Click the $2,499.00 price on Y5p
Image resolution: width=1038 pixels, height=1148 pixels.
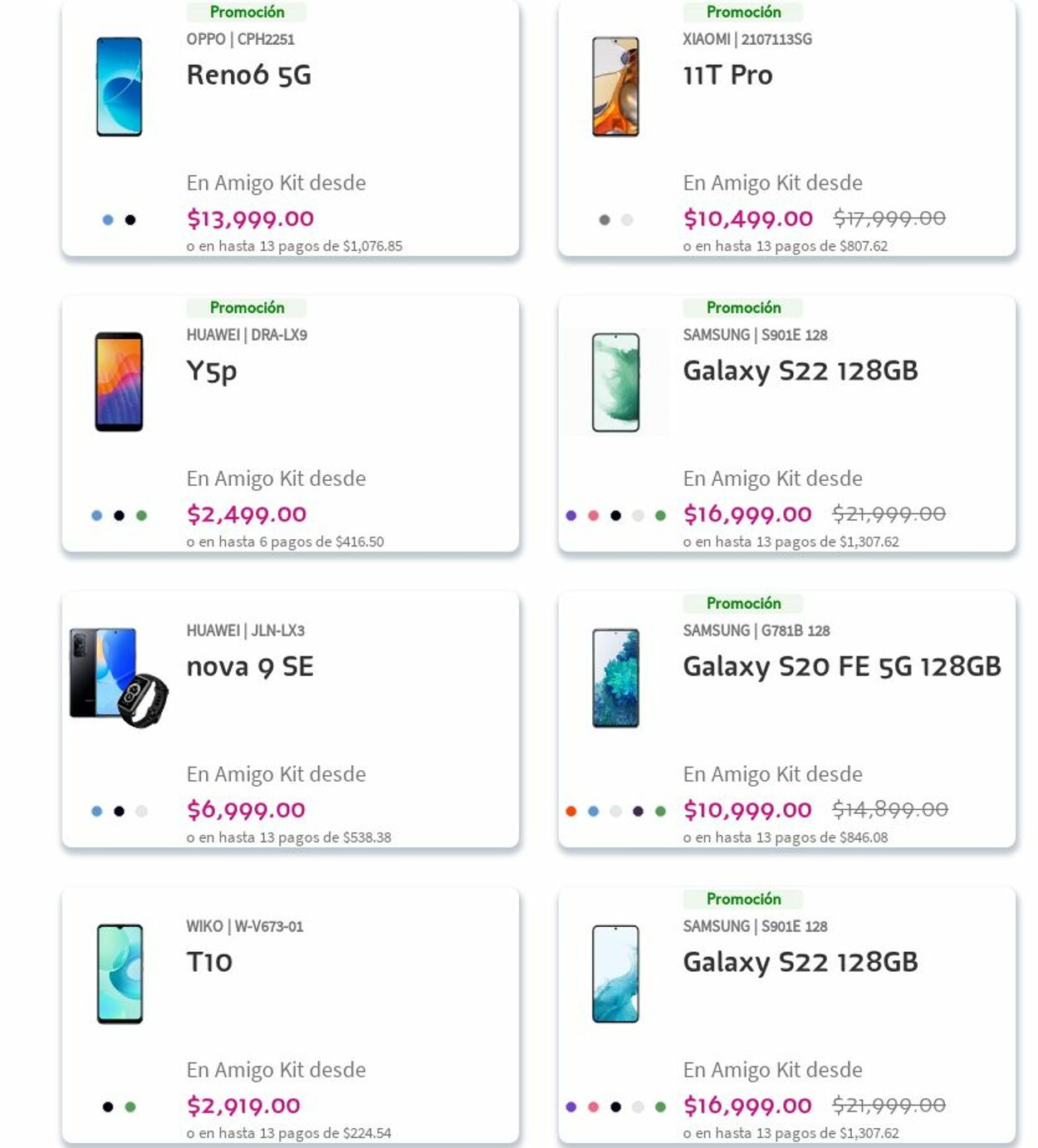tap(247, 514)
